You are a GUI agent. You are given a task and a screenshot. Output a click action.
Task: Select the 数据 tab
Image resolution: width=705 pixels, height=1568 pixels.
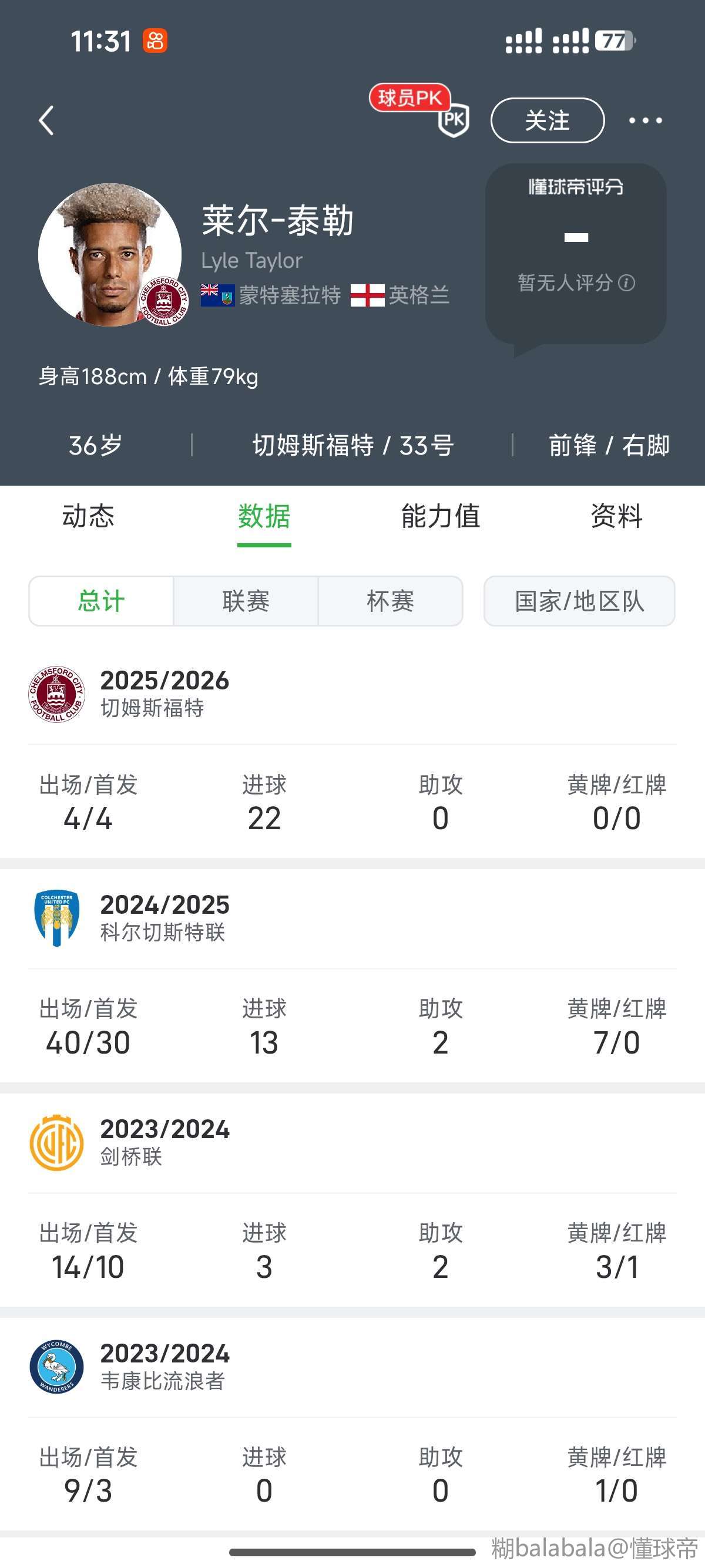tap(264, 517)
